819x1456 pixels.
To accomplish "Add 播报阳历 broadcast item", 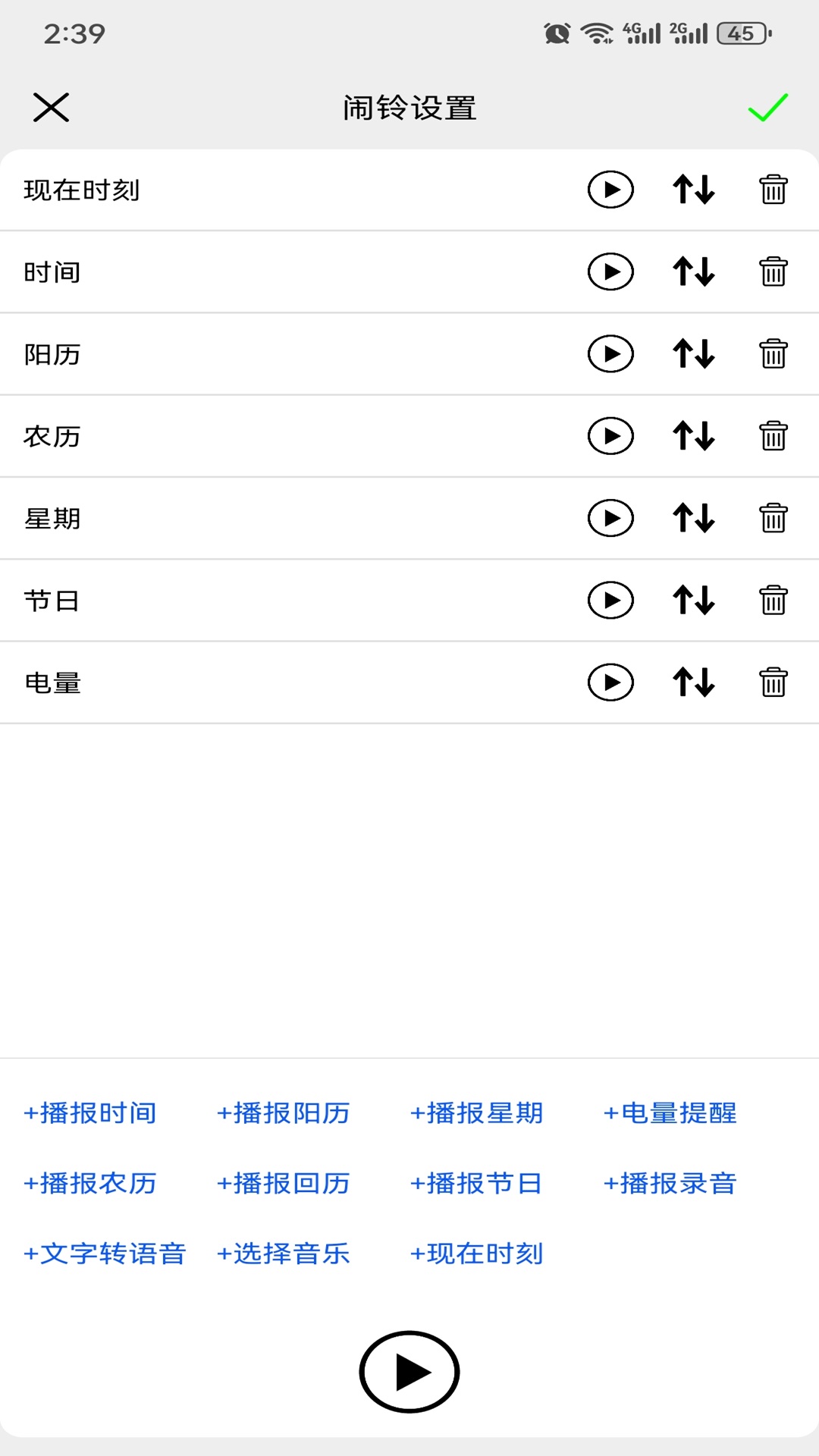I will [283, 1112].
